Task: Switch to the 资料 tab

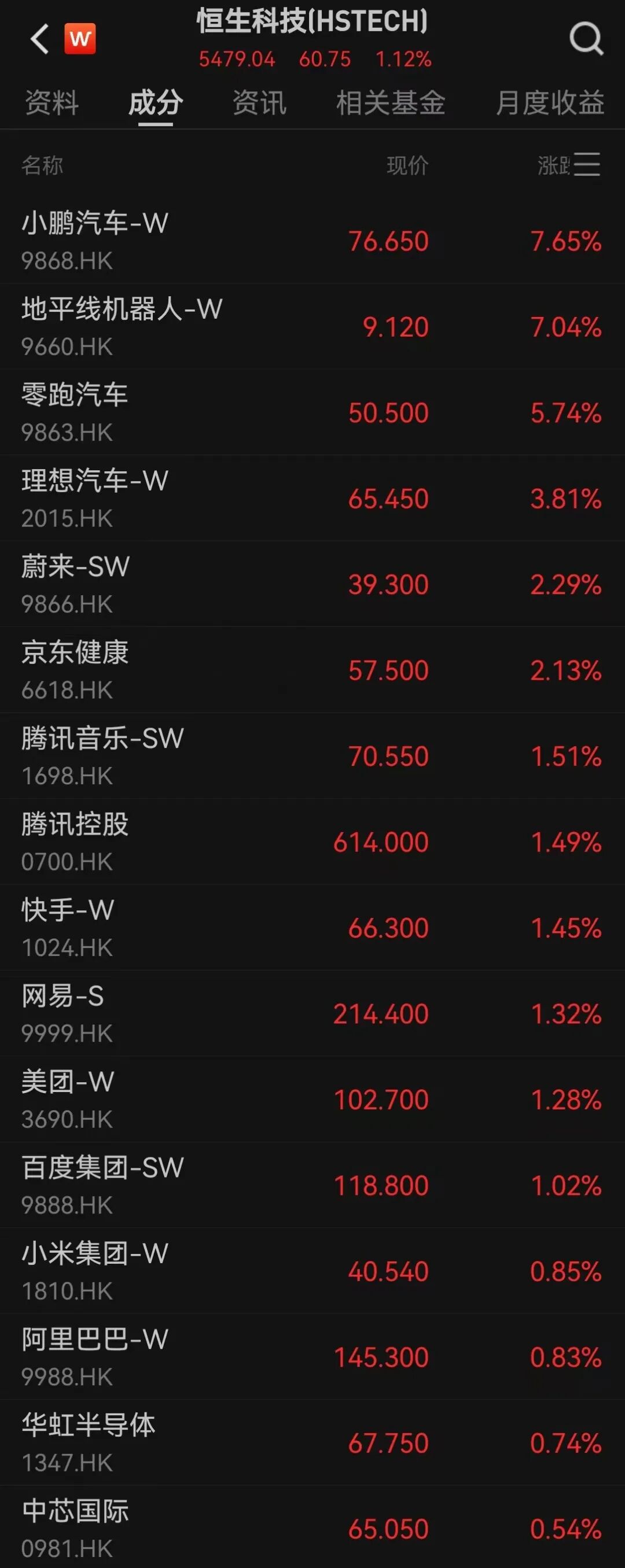Action: [x=52, y=102]
